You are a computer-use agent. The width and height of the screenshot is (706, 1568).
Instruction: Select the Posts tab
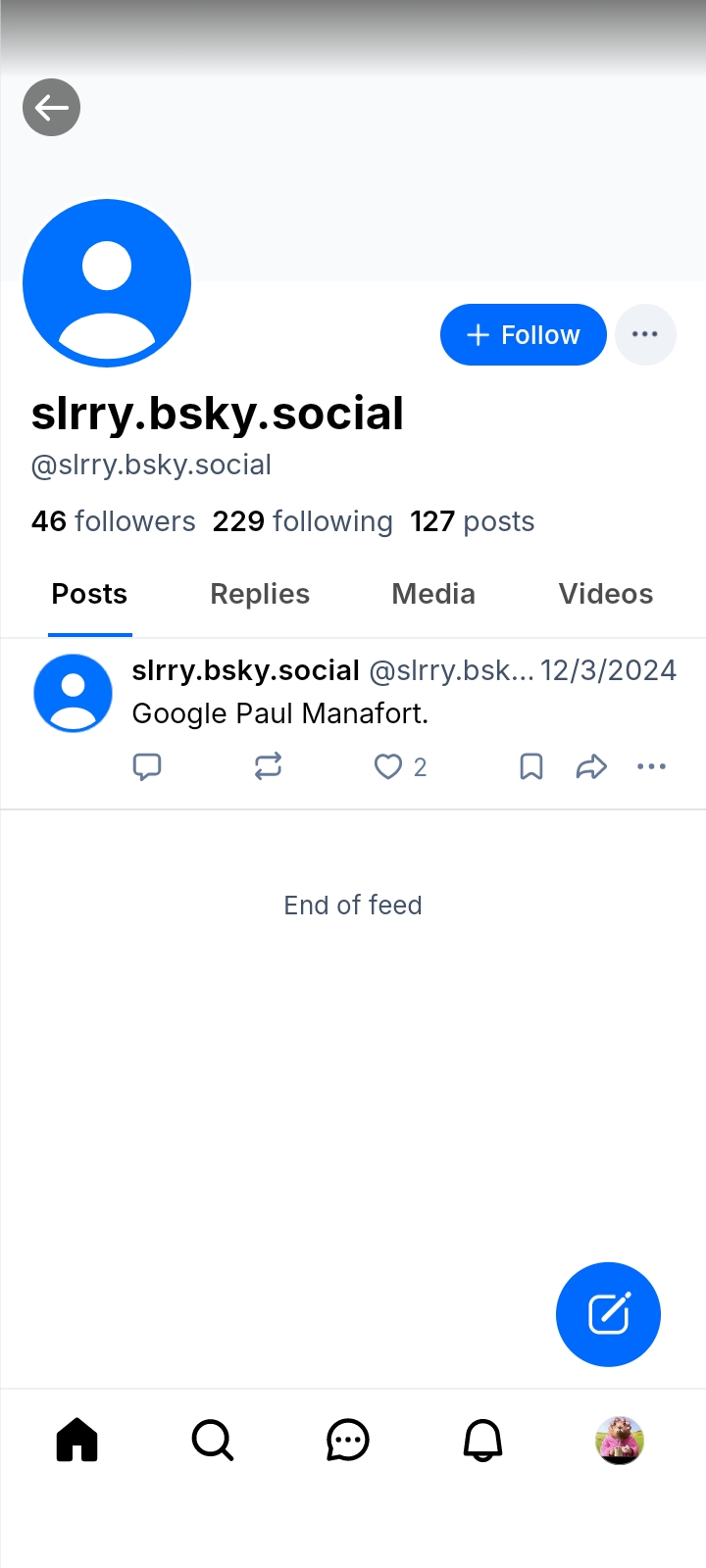[89, 594]
